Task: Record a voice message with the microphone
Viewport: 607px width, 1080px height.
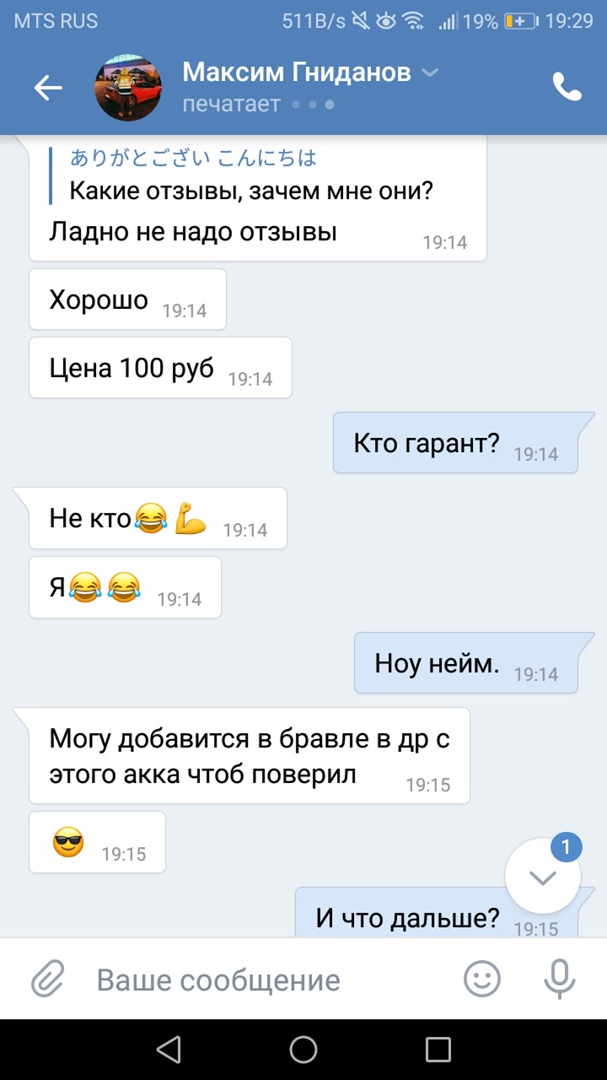Action: pyautogui.click(x=559, y=979)
